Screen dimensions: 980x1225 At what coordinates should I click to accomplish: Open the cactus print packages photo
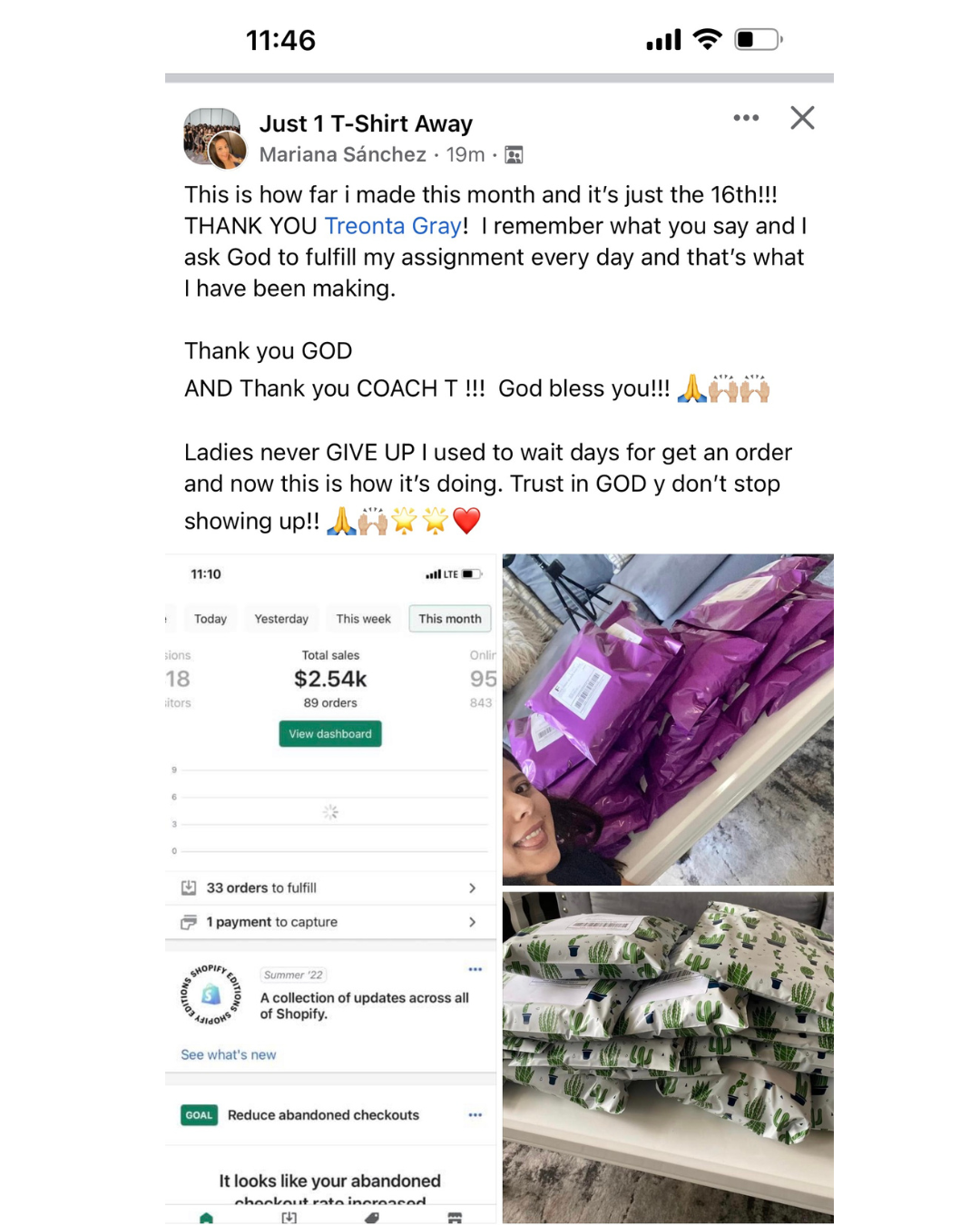[x=668, y=1057]
